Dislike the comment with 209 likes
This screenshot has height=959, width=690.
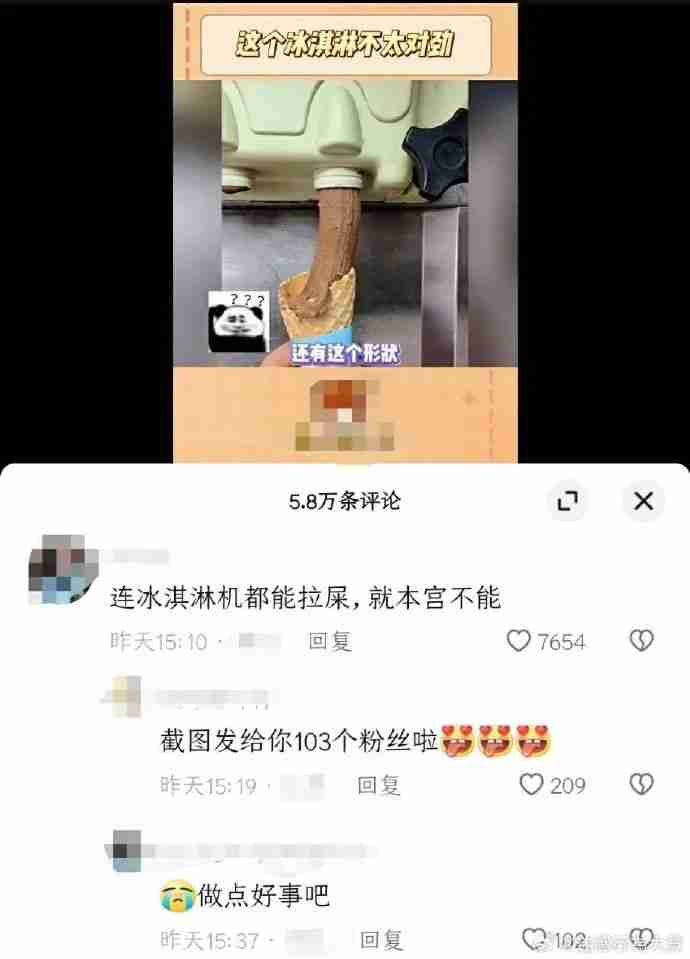641,785
